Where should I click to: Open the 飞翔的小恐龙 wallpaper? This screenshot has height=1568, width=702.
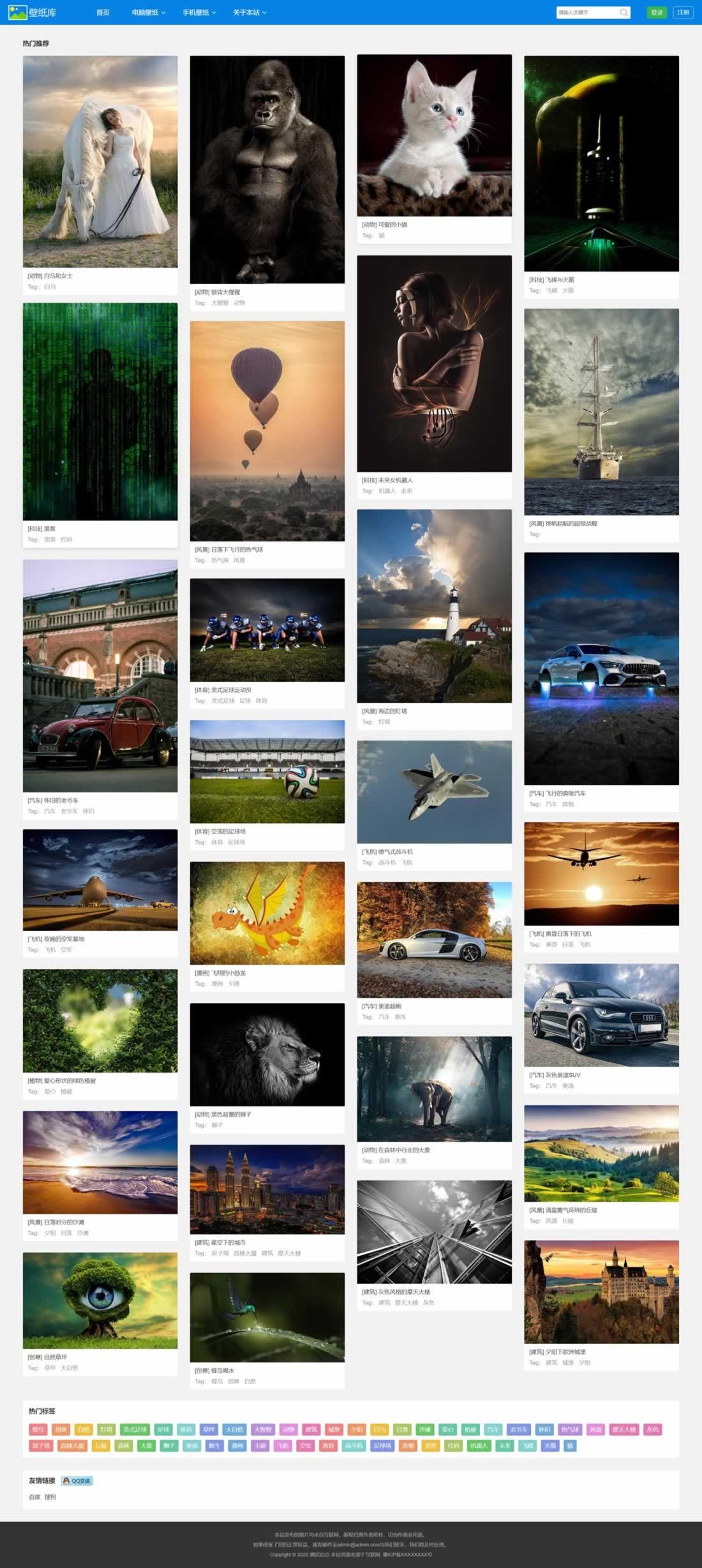coord(267,913)
